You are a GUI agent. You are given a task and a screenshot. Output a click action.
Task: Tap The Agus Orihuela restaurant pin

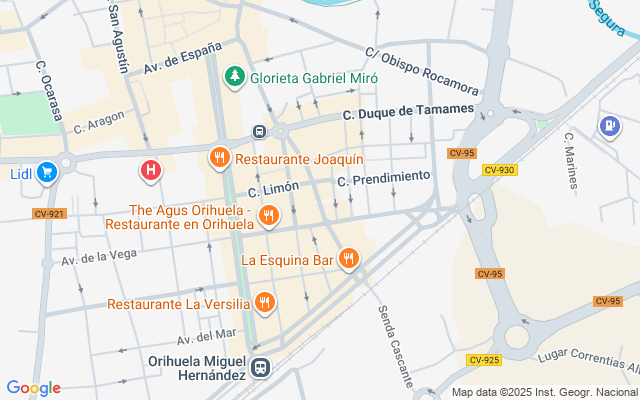(268, 215)
